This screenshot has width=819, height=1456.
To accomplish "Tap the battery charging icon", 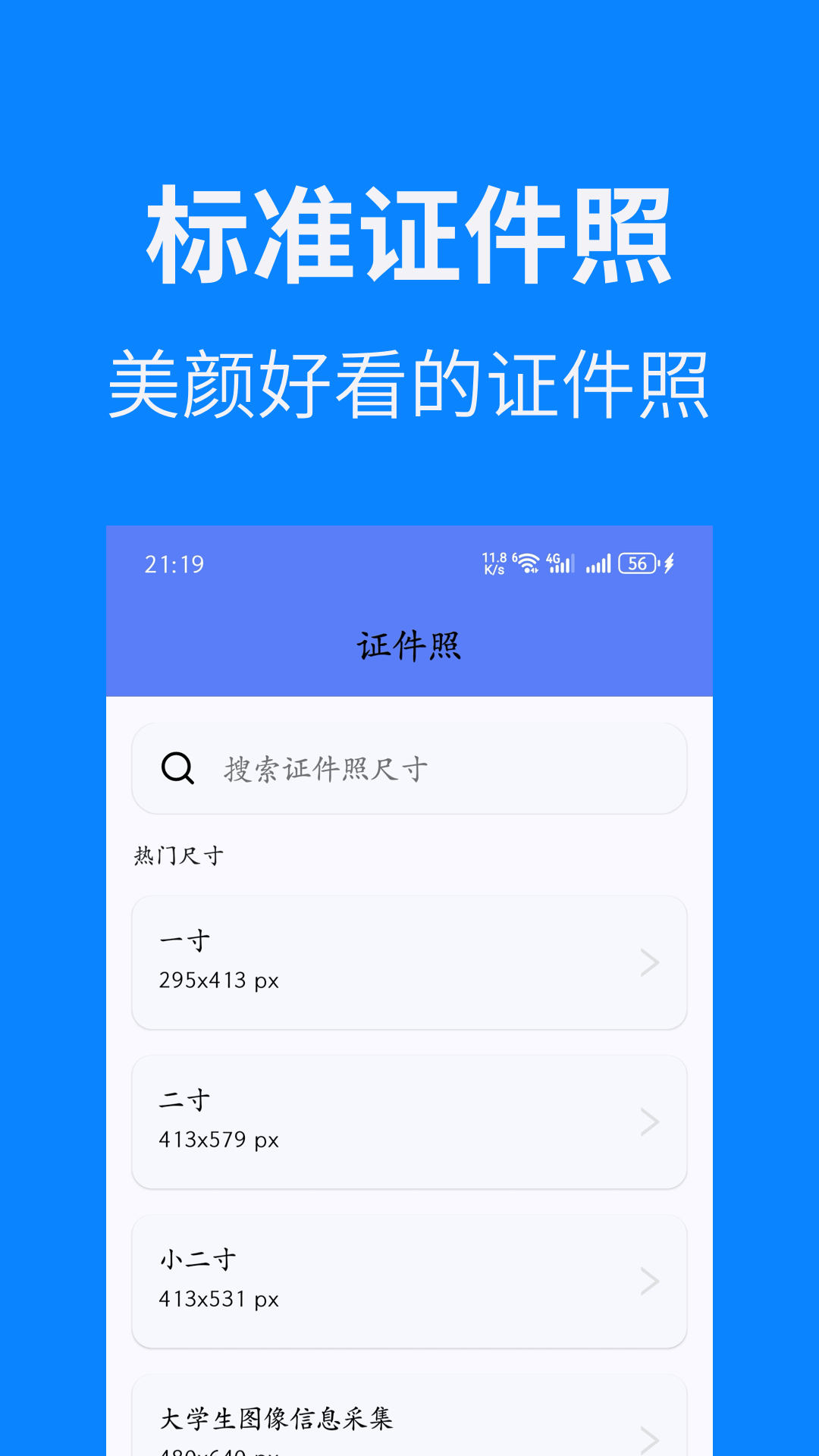I will point(670,563).
